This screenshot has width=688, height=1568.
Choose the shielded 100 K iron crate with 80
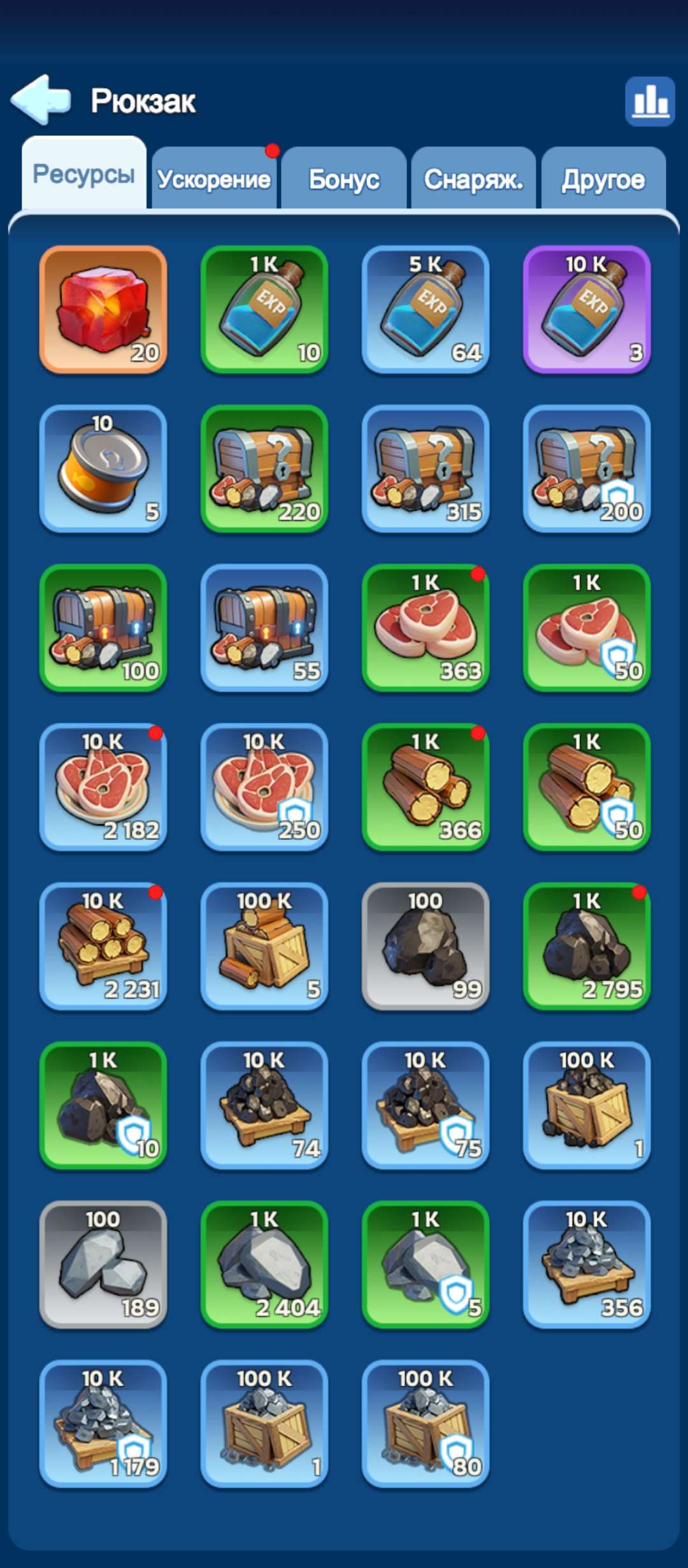426,1425
